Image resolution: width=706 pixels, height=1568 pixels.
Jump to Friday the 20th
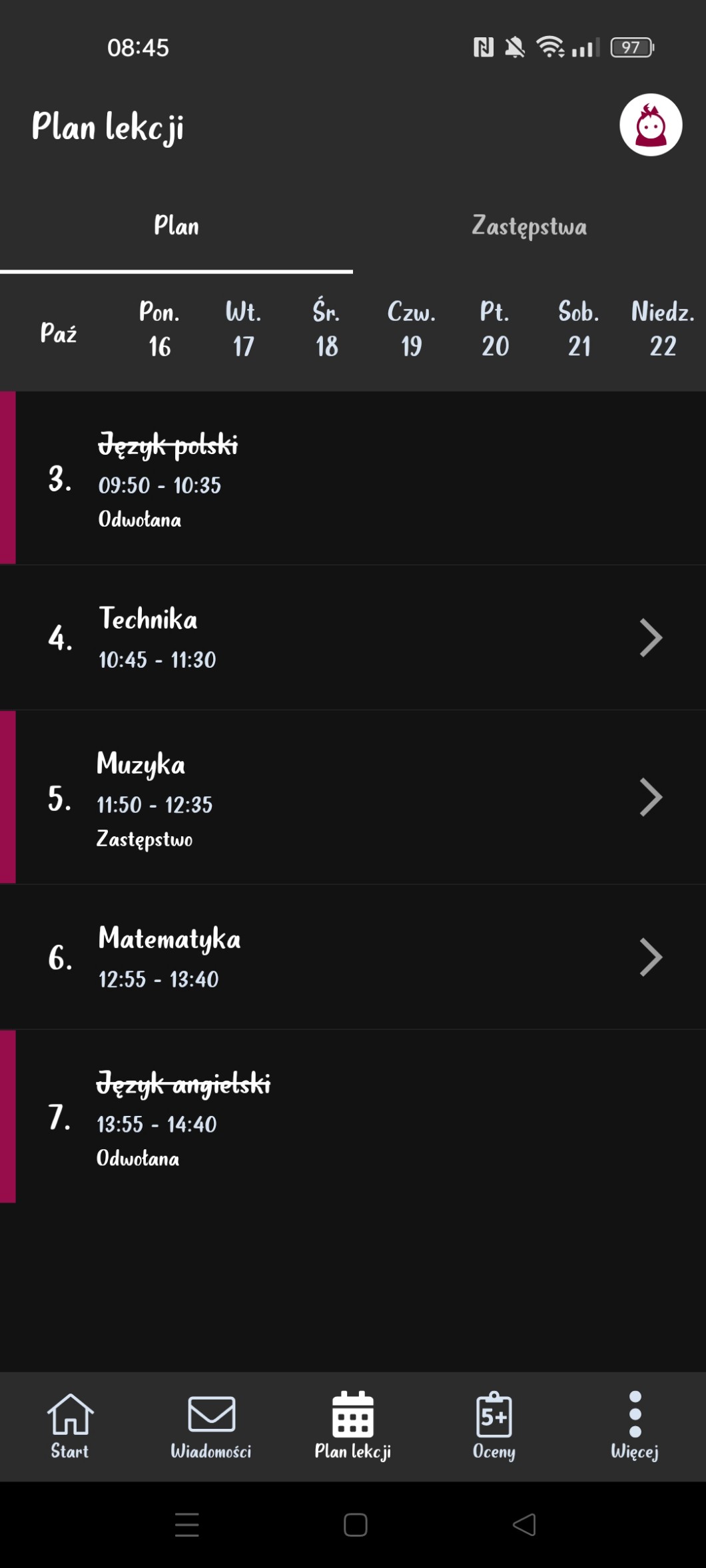495,330
